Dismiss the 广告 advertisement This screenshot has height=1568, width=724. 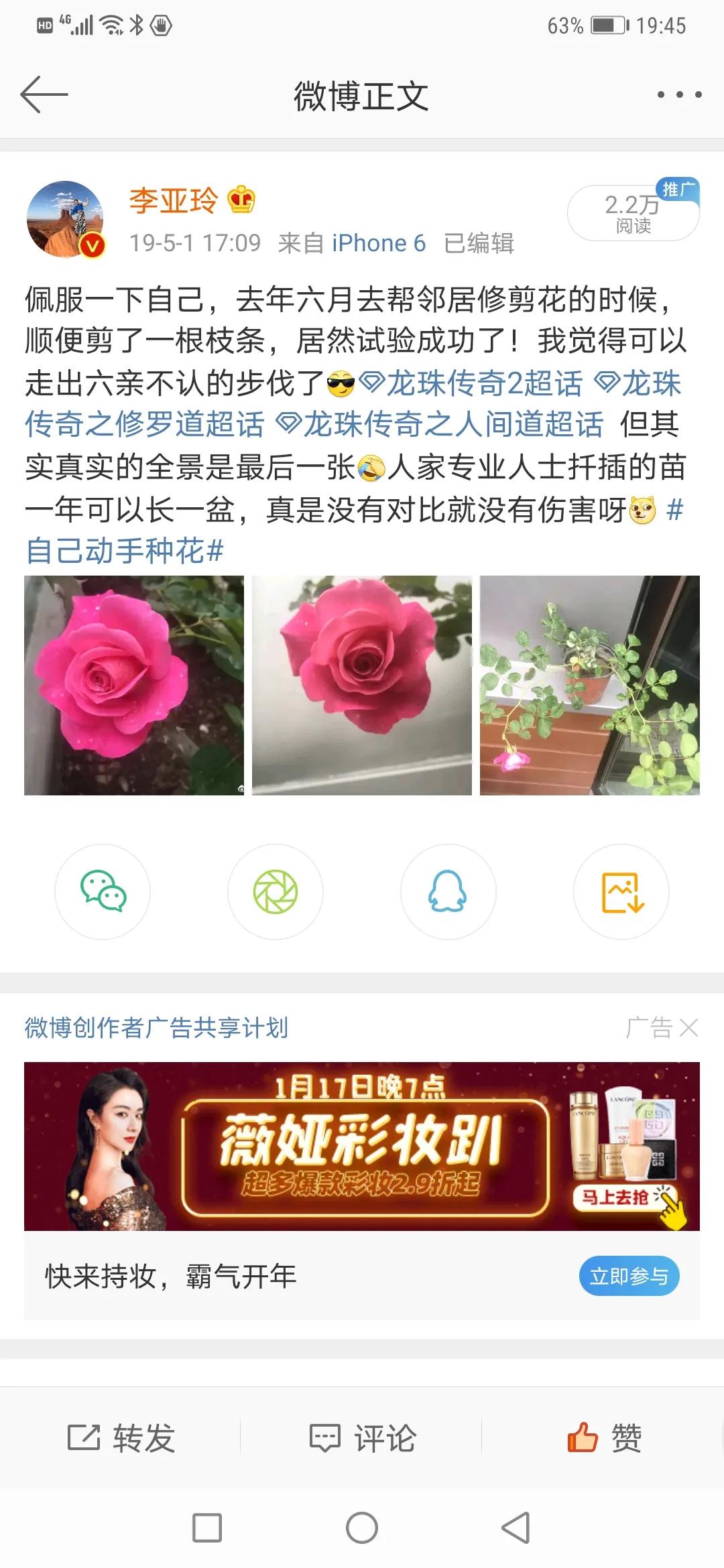(688, 1027)
